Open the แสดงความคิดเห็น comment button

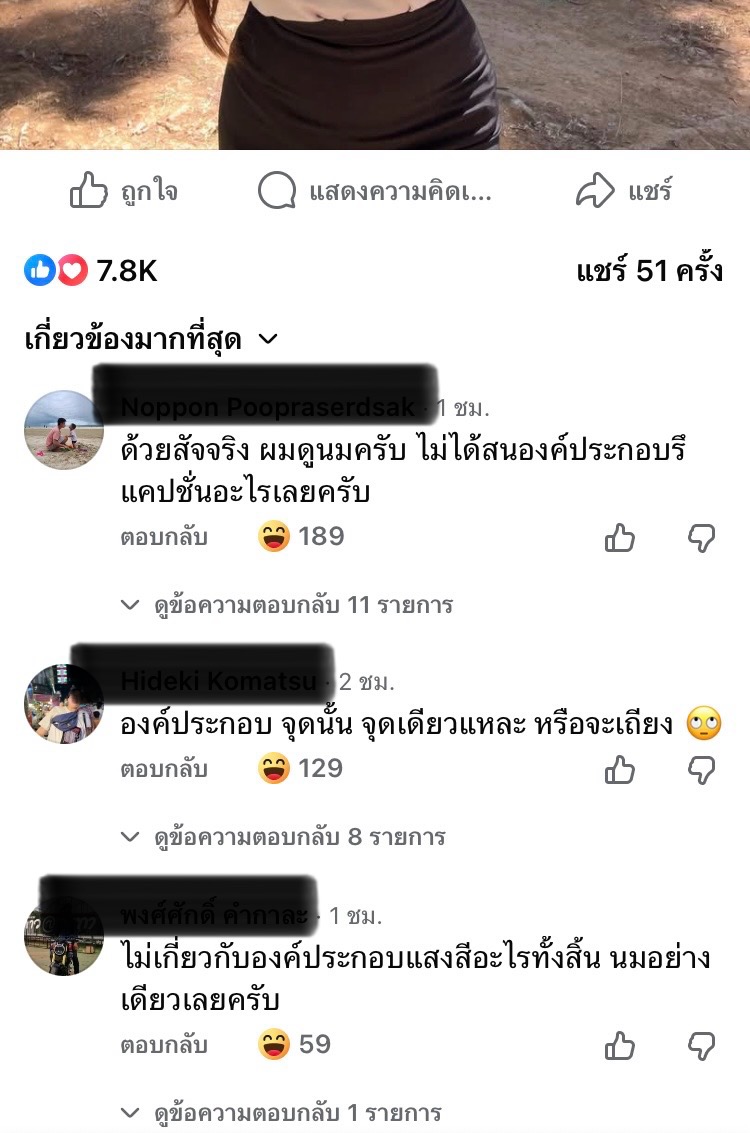(375, 190)
